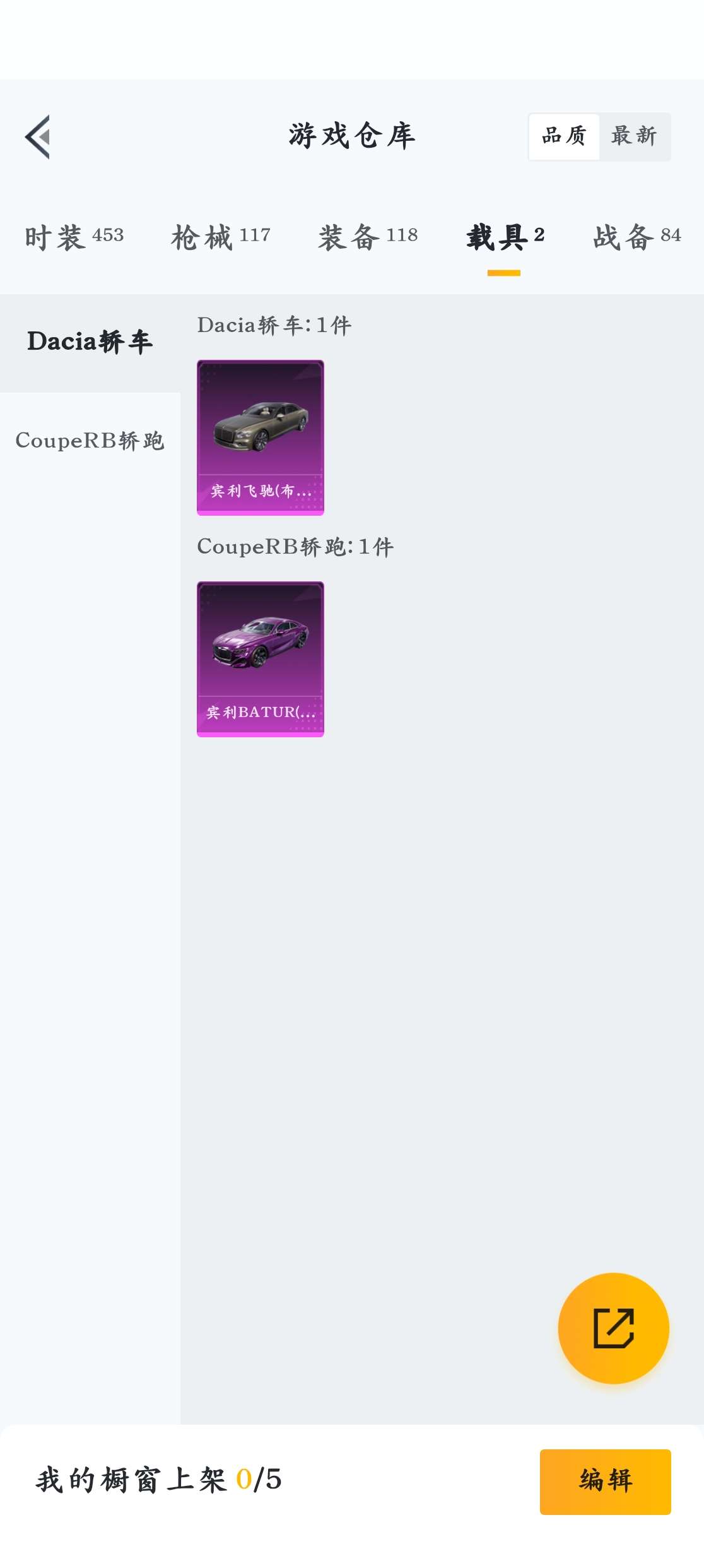Open the 宾利BATUR vehicle card

click(261, 659)
